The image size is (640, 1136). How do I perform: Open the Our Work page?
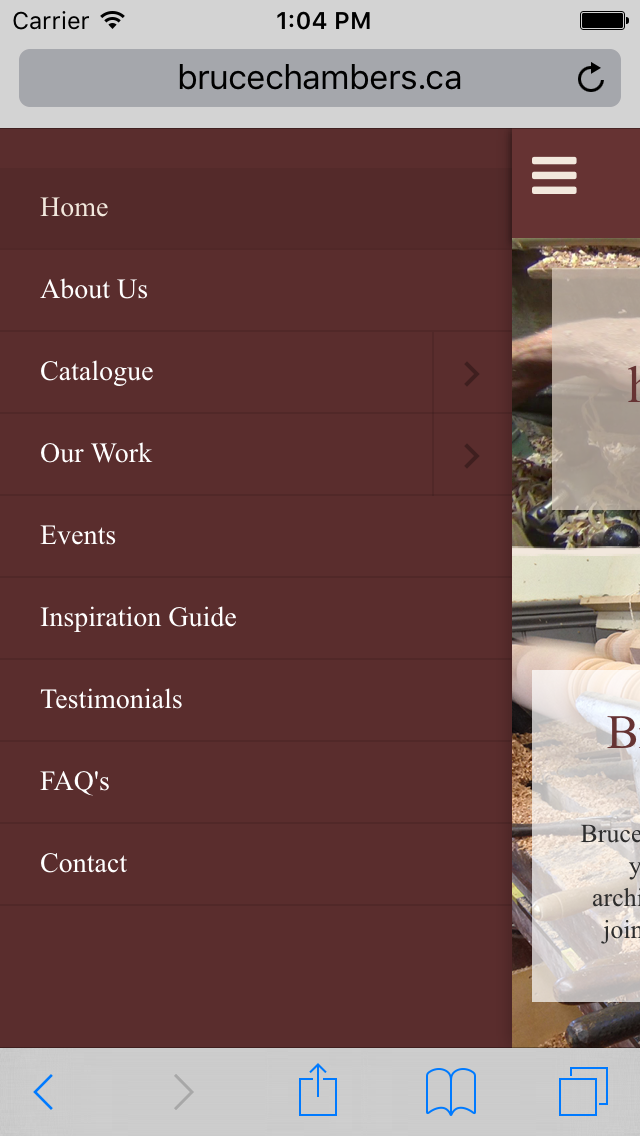(96, 453)
